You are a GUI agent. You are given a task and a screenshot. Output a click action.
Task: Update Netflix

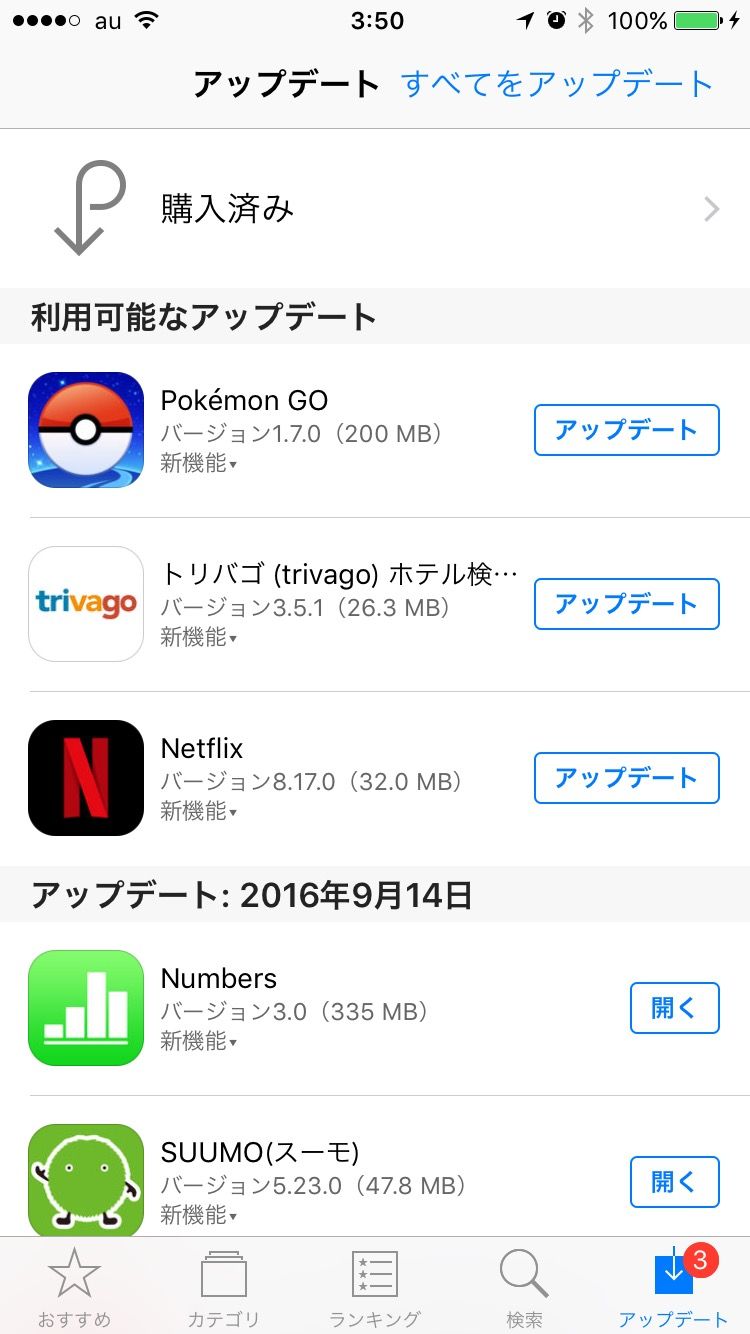(626, 778)
